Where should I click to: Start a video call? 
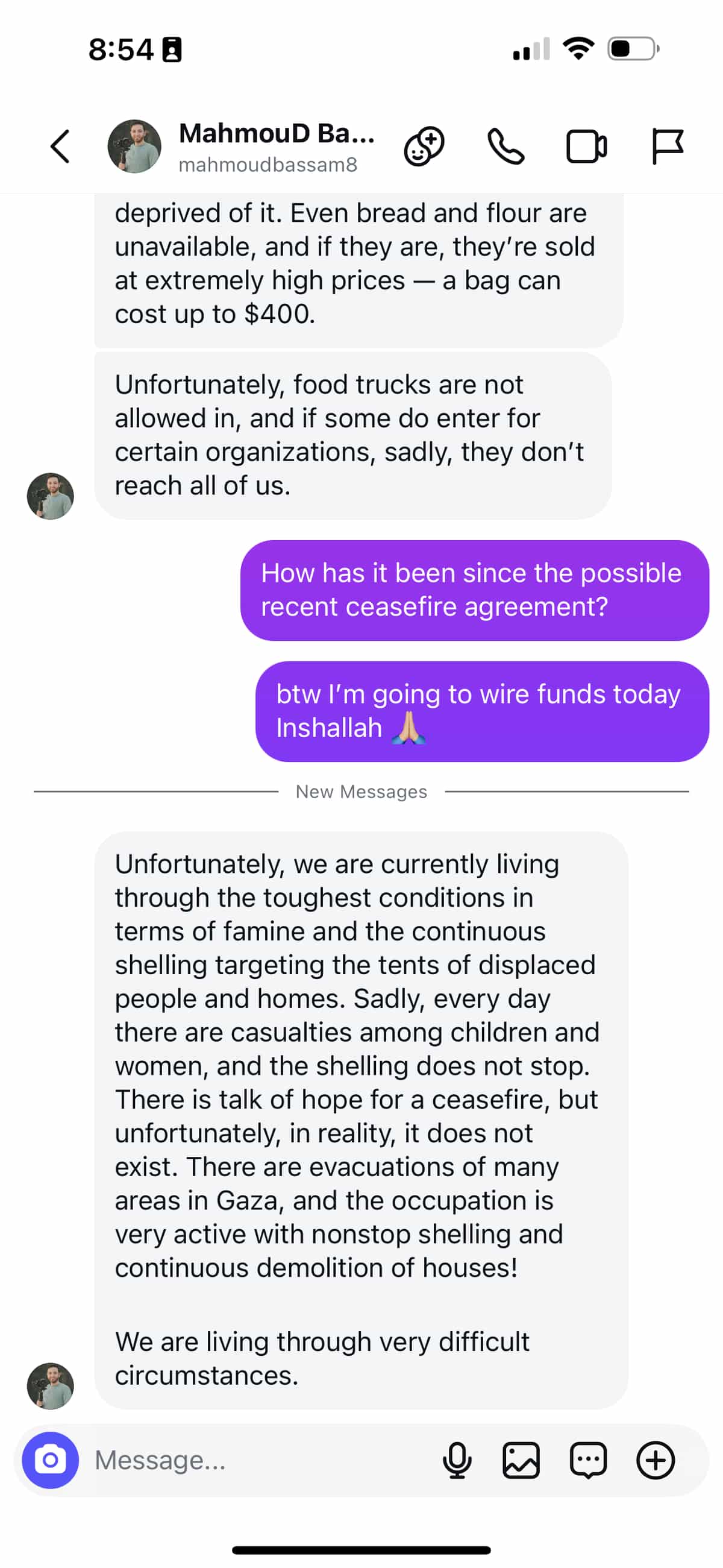(x=586, y=146)
